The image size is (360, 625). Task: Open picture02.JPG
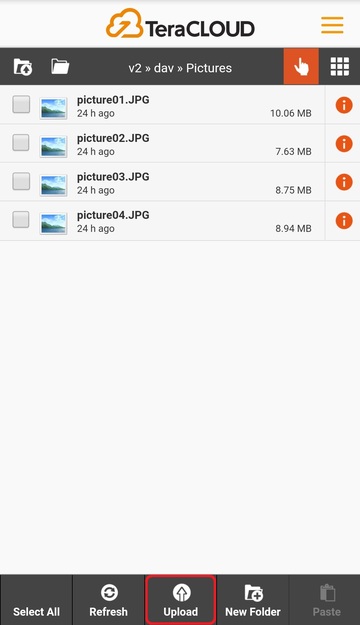(x=113, y=138)
